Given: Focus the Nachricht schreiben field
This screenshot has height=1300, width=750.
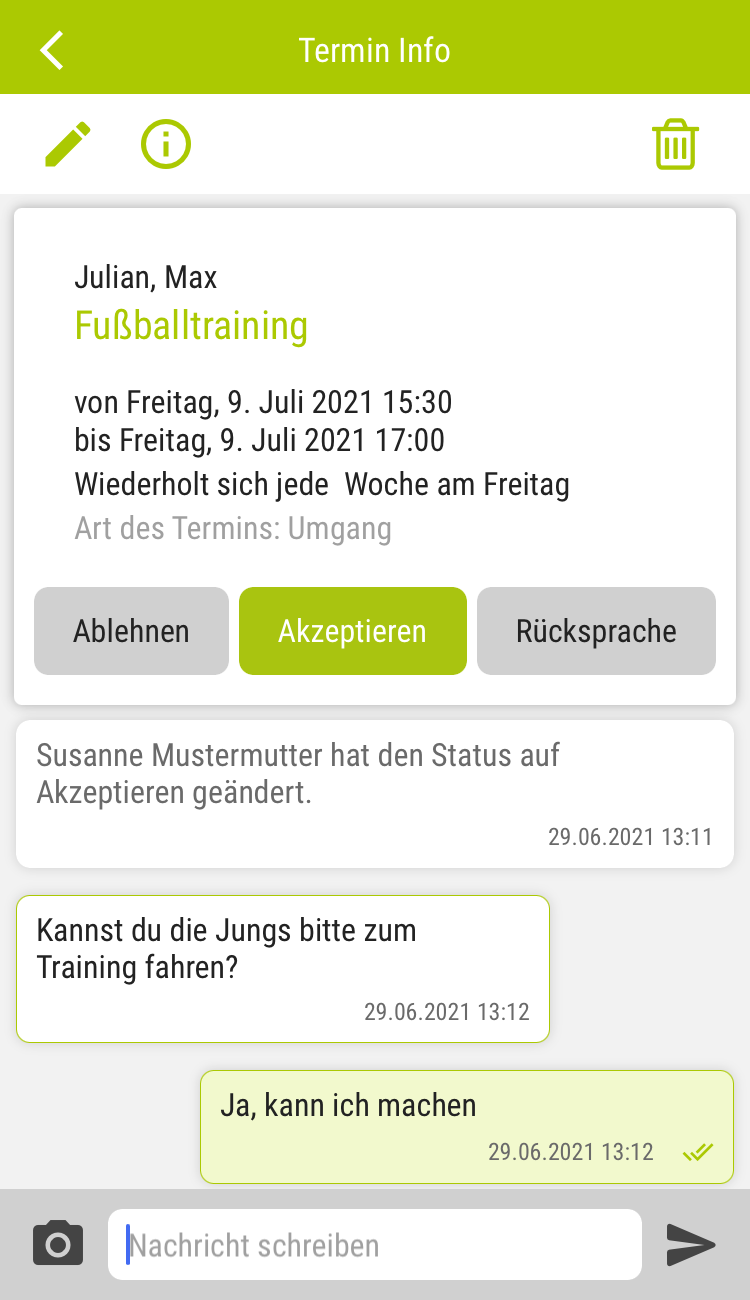Looking at the screenshot, I should (375, 1244).
